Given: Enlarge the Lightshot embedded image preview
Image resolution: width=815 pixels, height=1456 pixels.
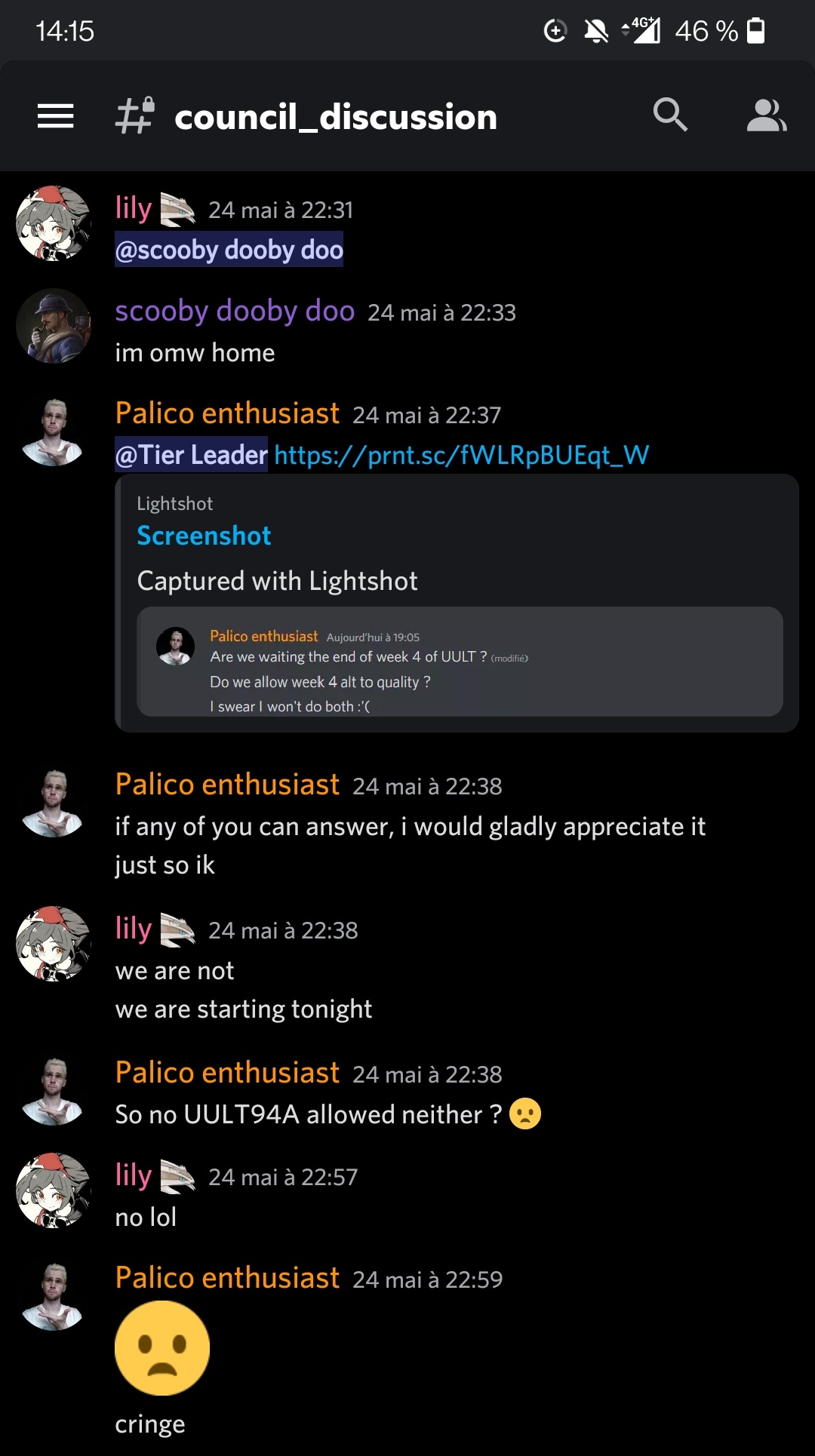Looking at the screenshot, I should 460,662.
